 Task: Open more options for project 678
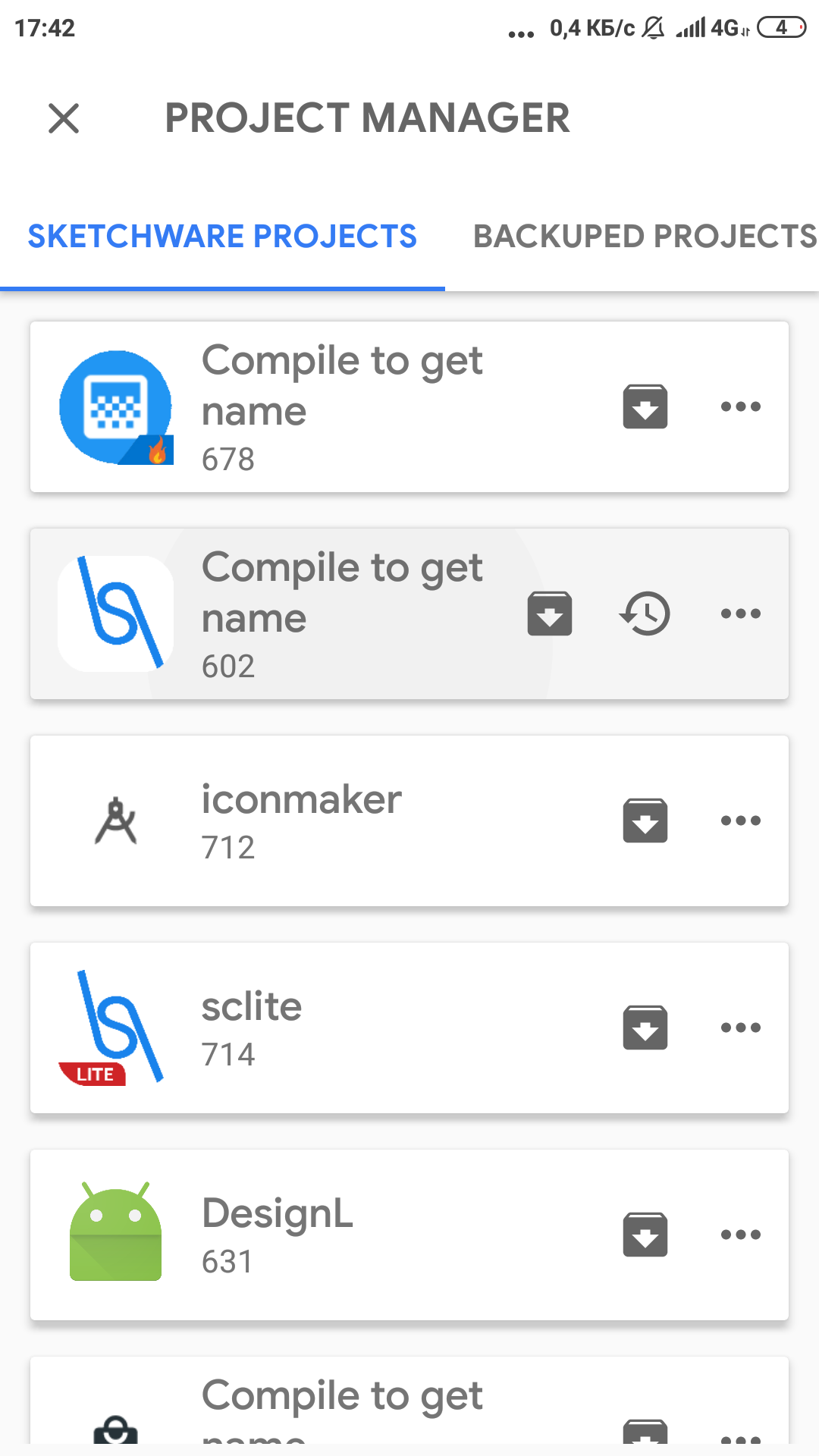coord(740,406)
